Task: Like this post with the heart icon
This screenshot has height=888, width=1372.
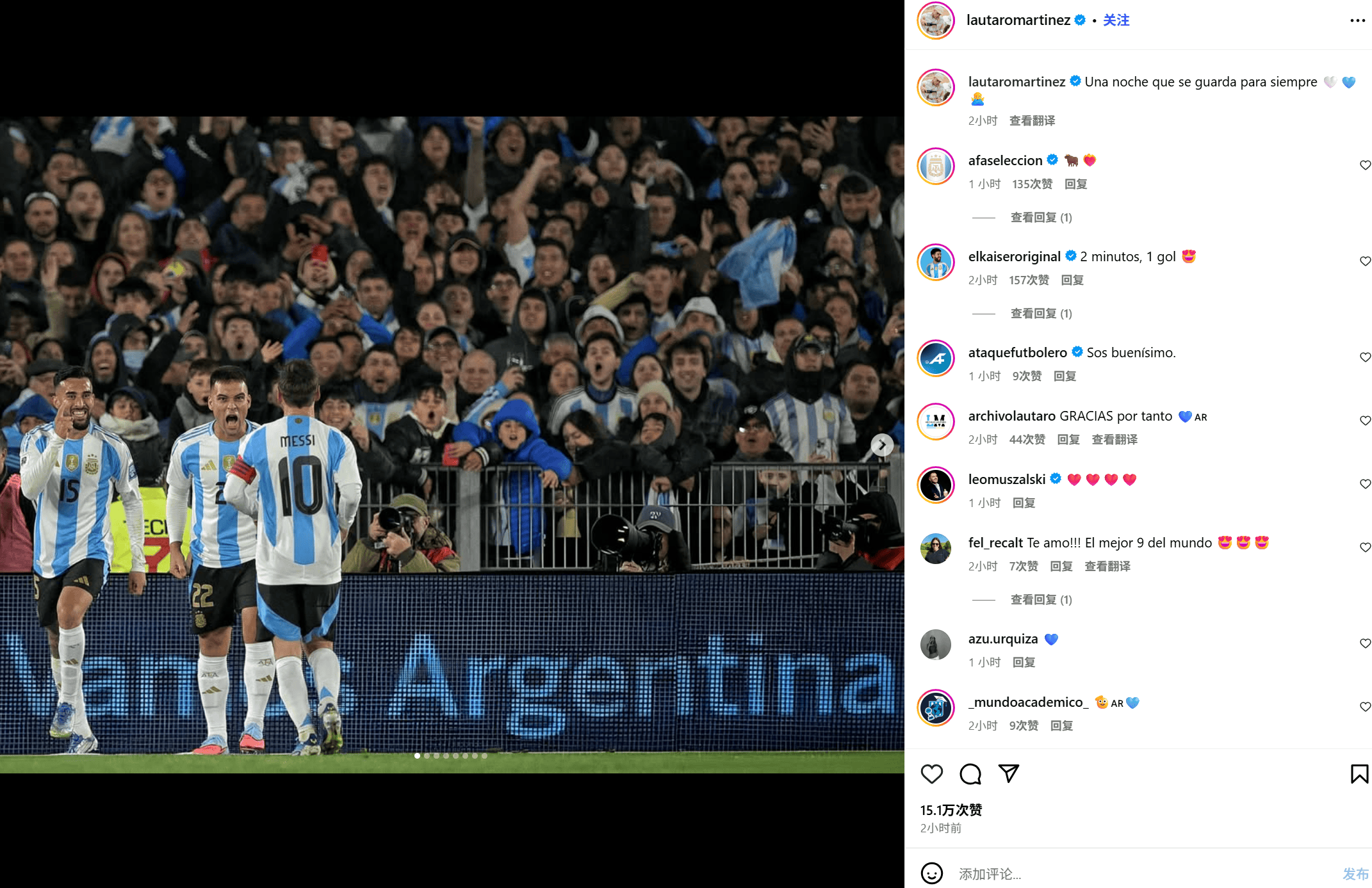Action: coord(931,774)
